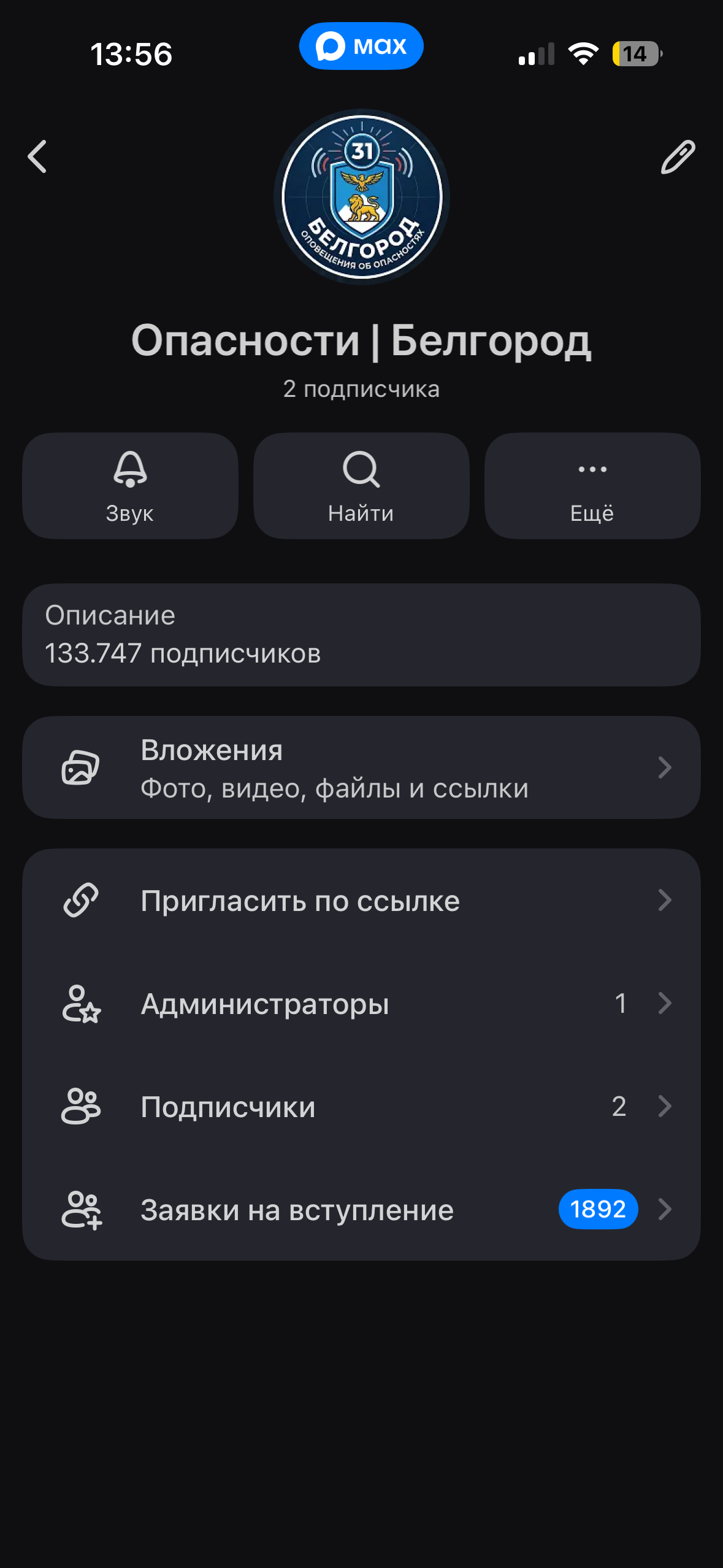View the Администраторы list

[361, 1004]
